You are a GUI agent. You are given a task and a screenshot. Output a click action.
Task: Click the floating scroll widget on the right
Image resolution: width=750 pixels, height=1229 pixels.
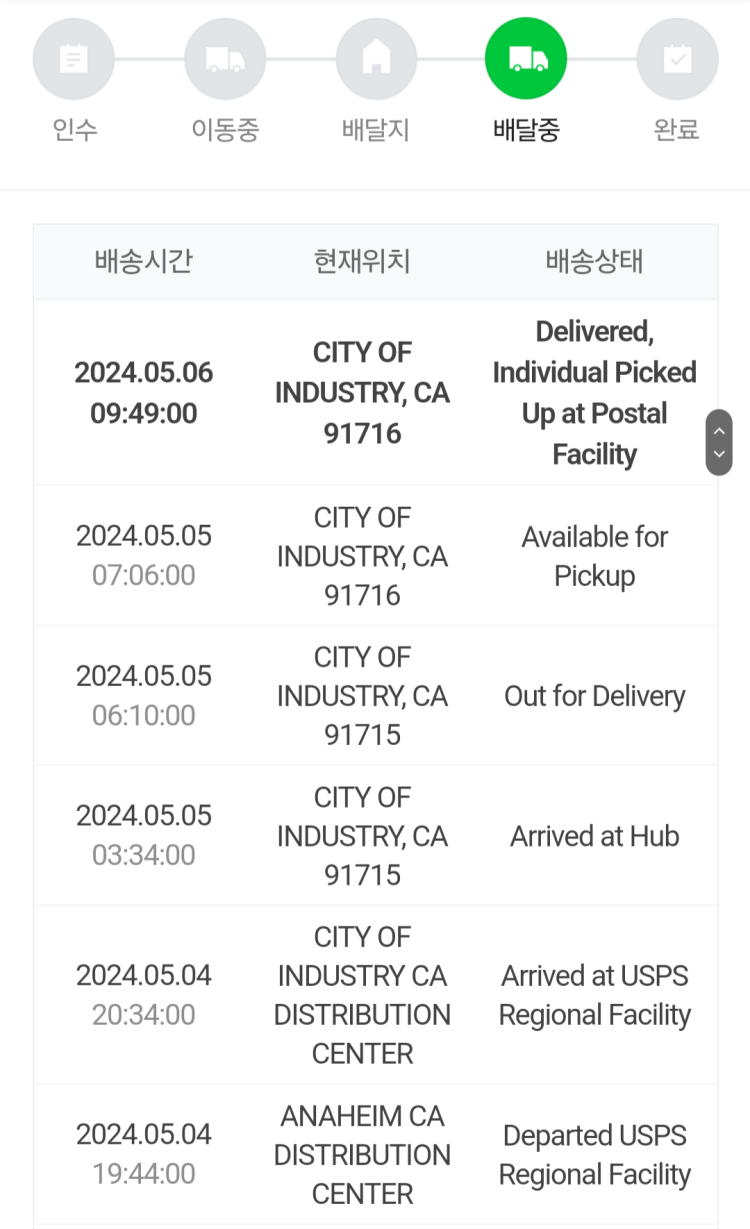[x=718, y=442]
